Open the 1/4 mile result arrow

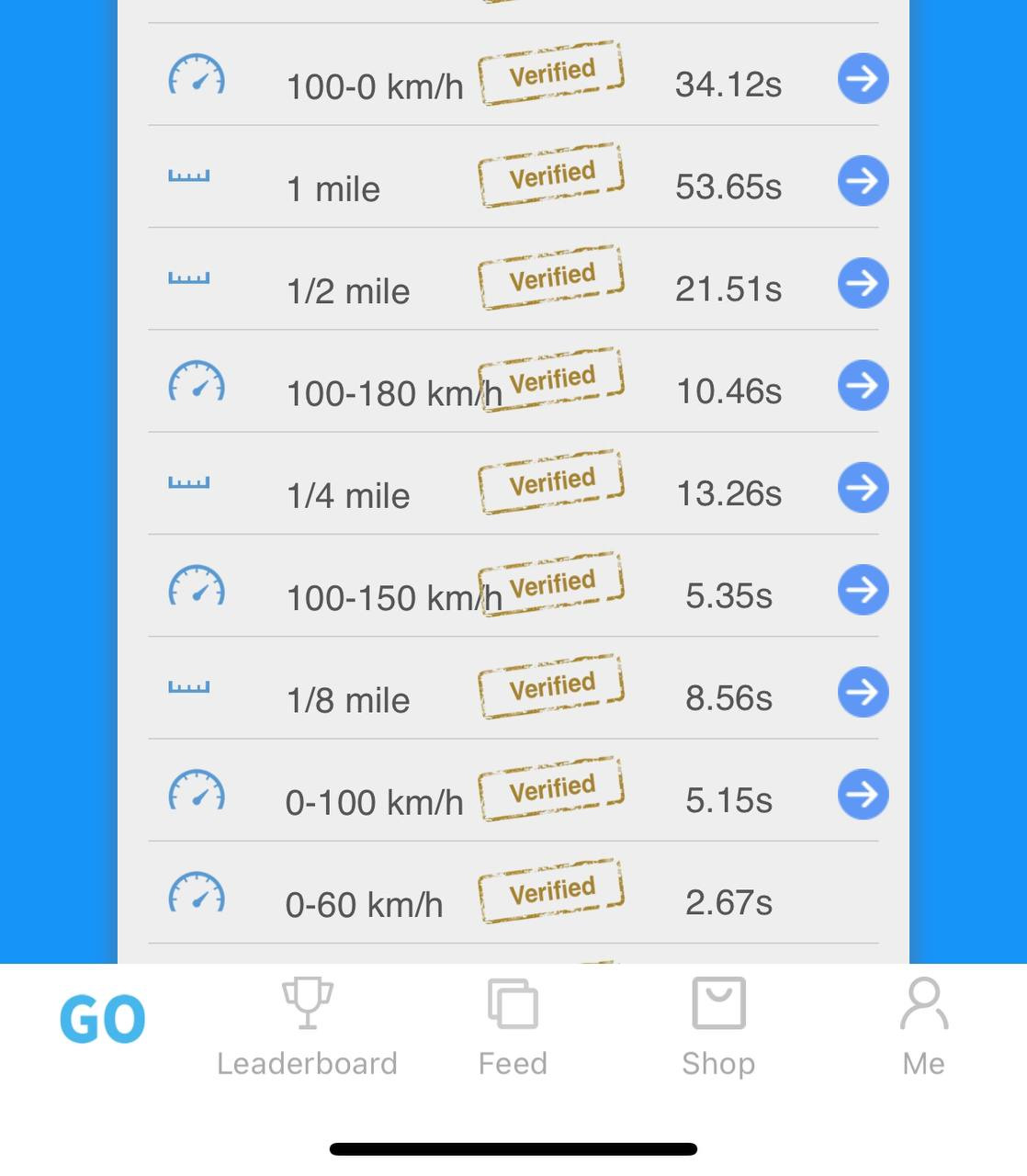(x=863, y=488)
